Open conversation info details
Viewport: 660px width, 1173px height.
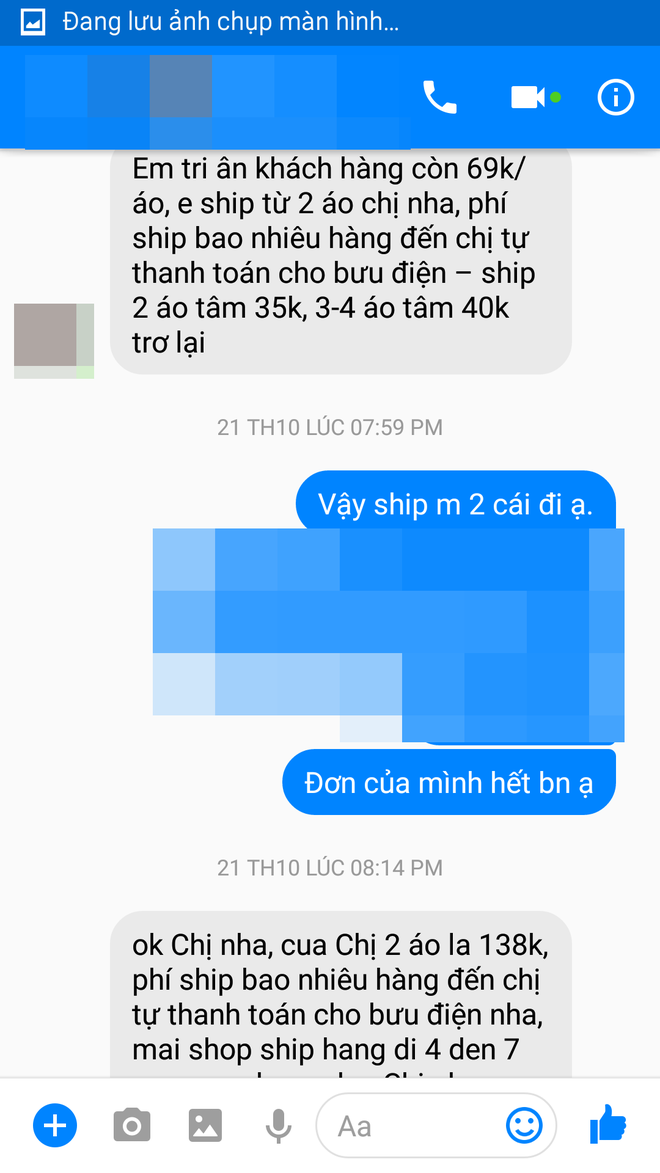pos(616,97)
